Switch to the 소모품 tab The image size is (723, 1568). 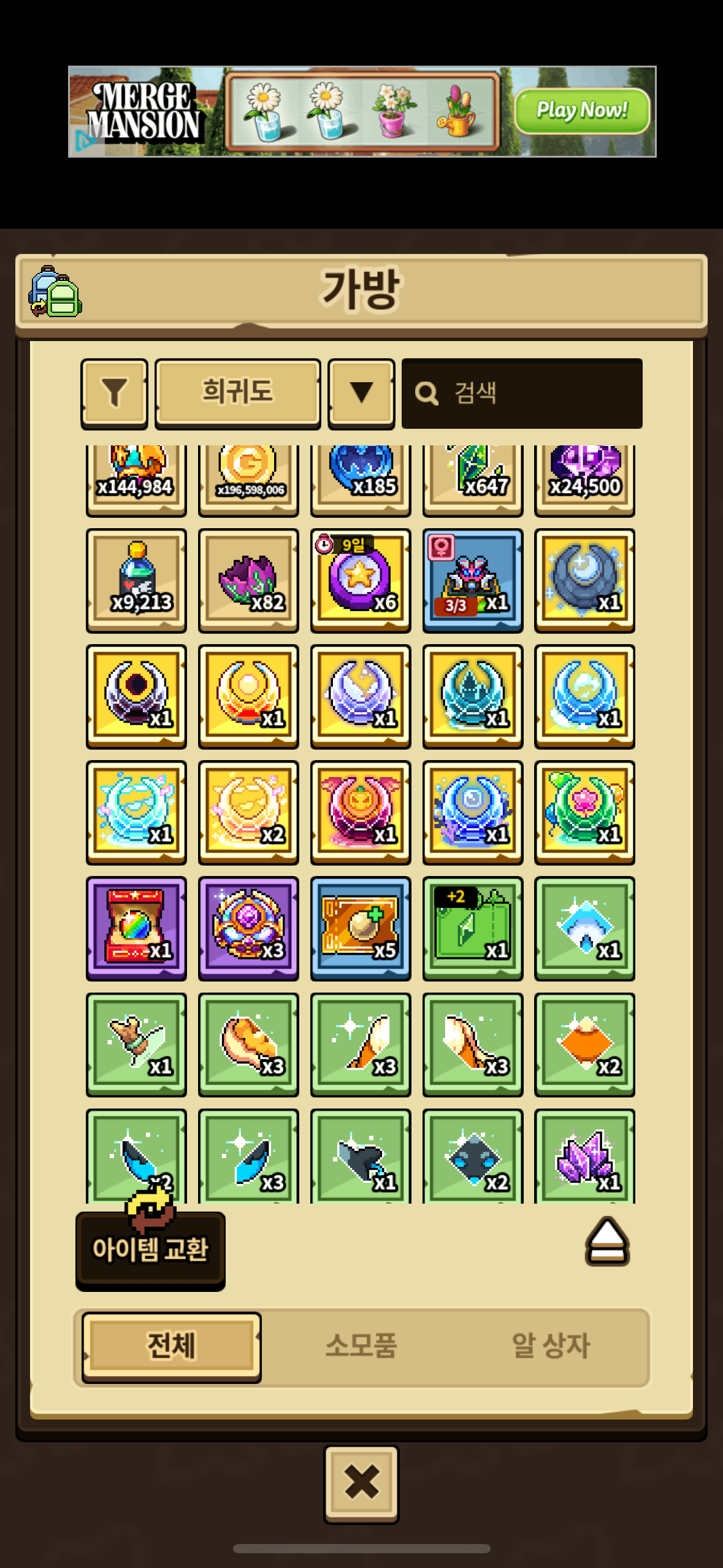(x=361, y=1346)
